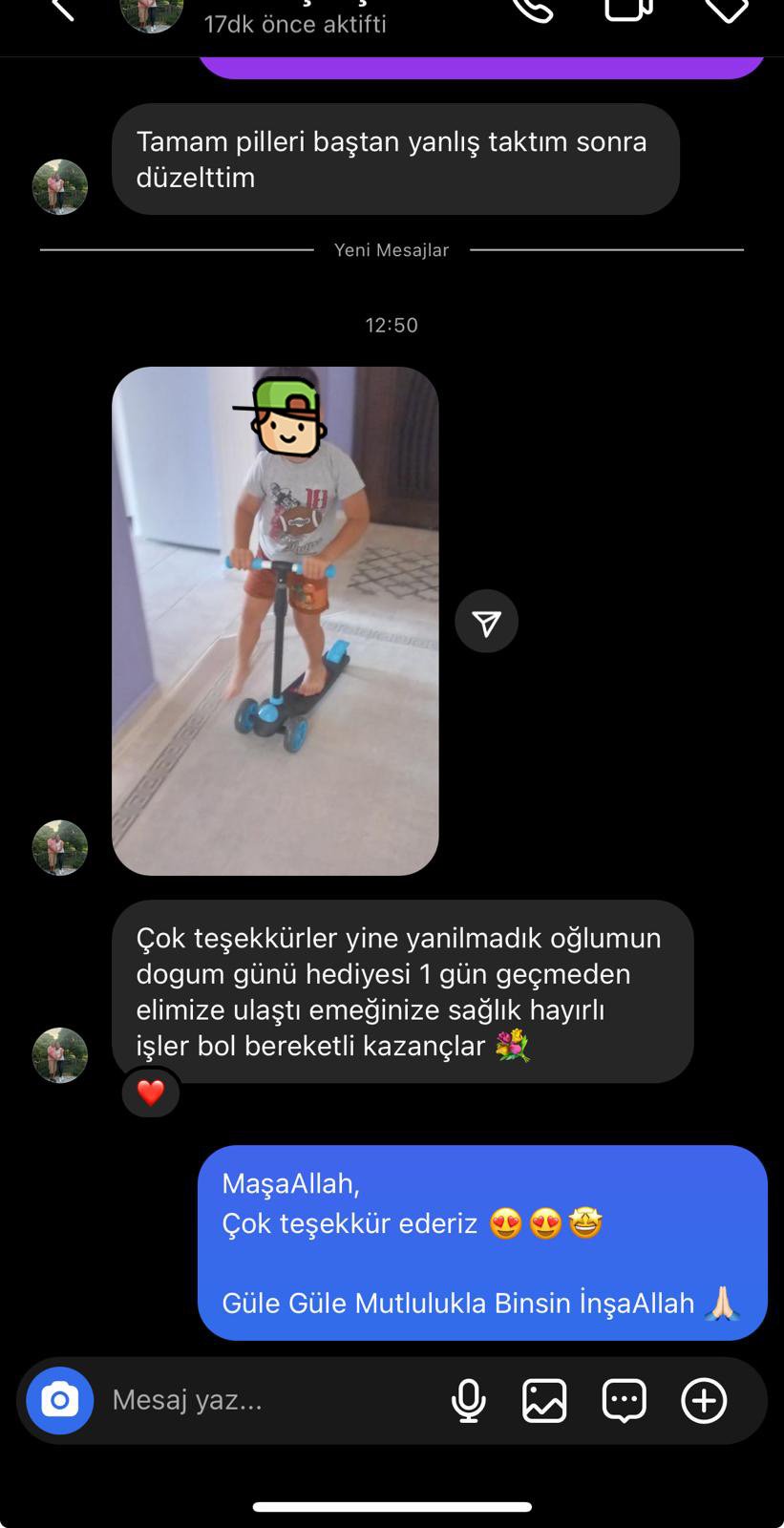The width and height of the screenshot is (784, 1528).
Task: Pick an image from the gallery icon
Action: 544,1401
